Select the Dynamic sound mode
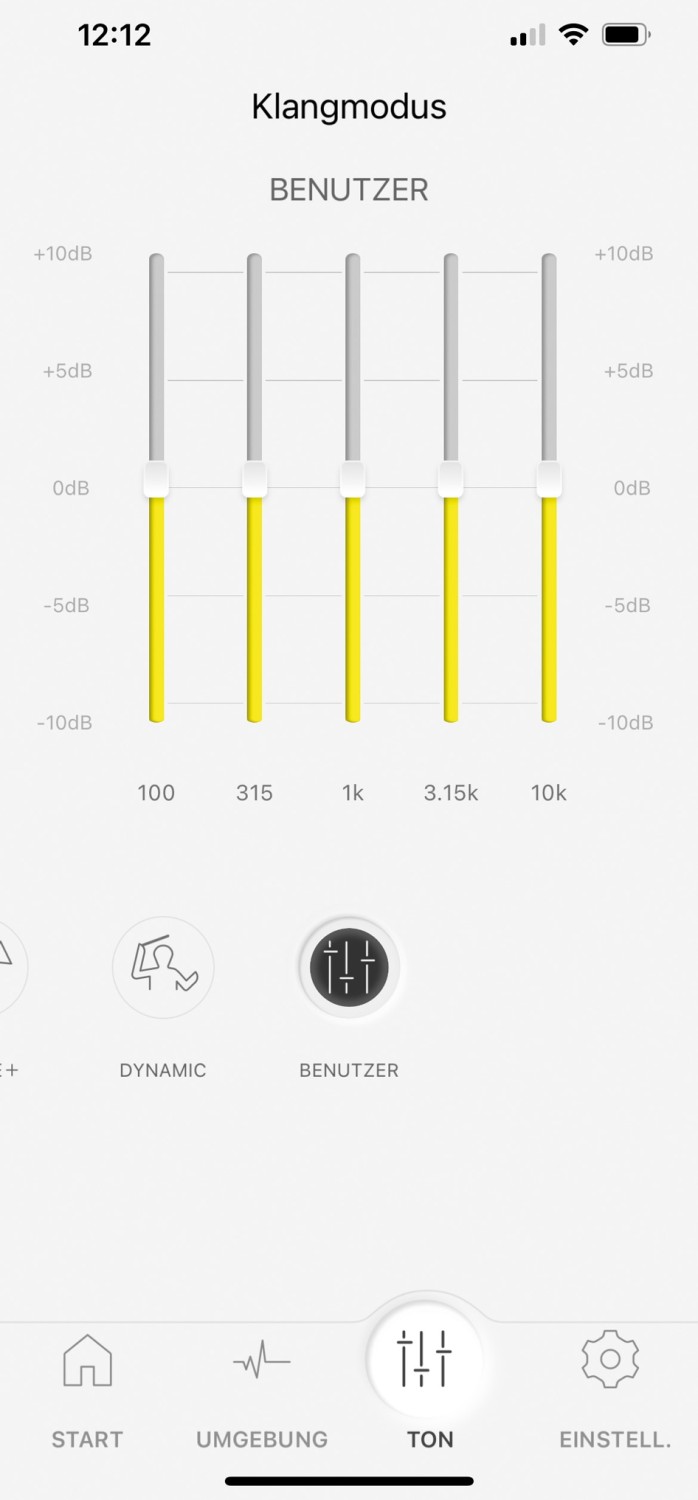This screenshot has height=1500, width=698. pos(163,968)
